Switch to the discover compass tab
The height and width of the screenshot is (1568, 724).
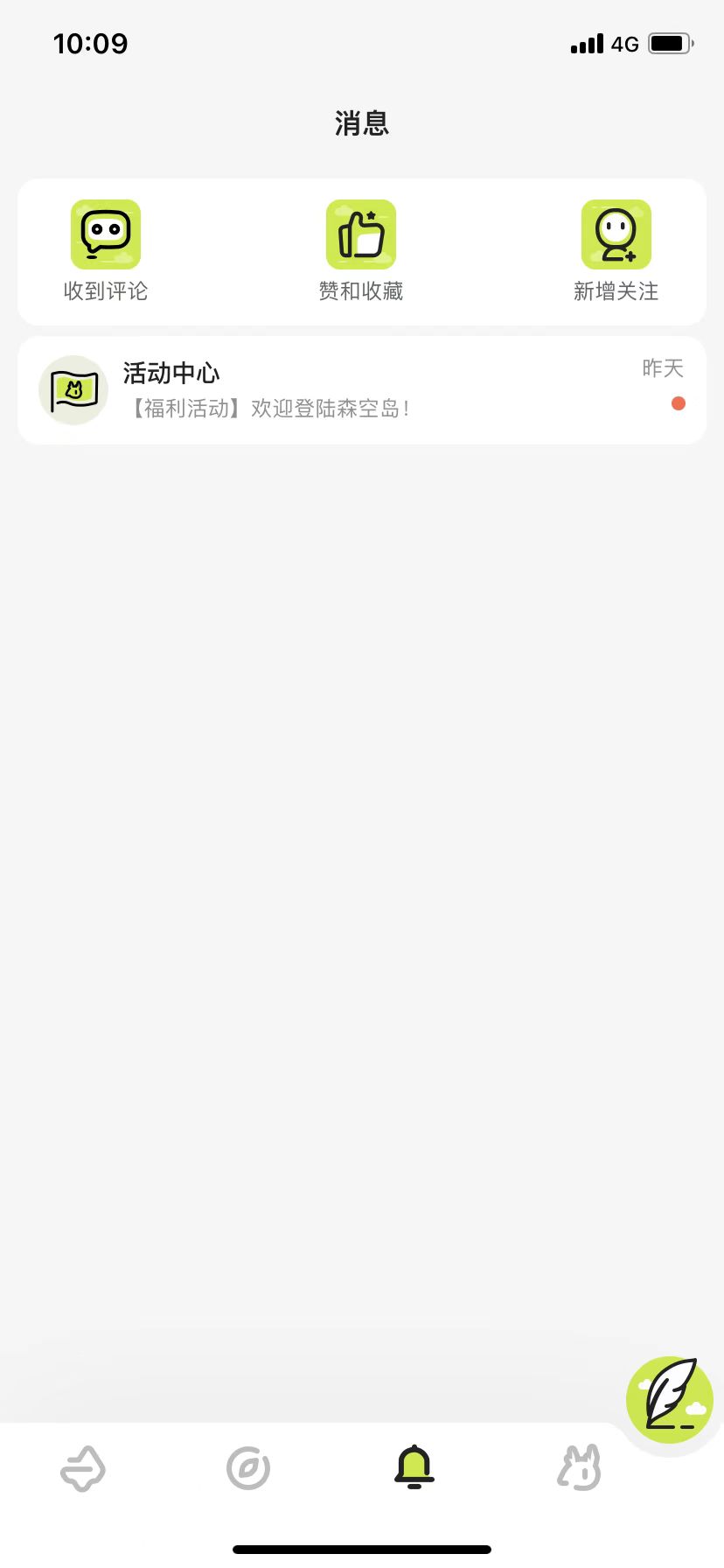248,1468
